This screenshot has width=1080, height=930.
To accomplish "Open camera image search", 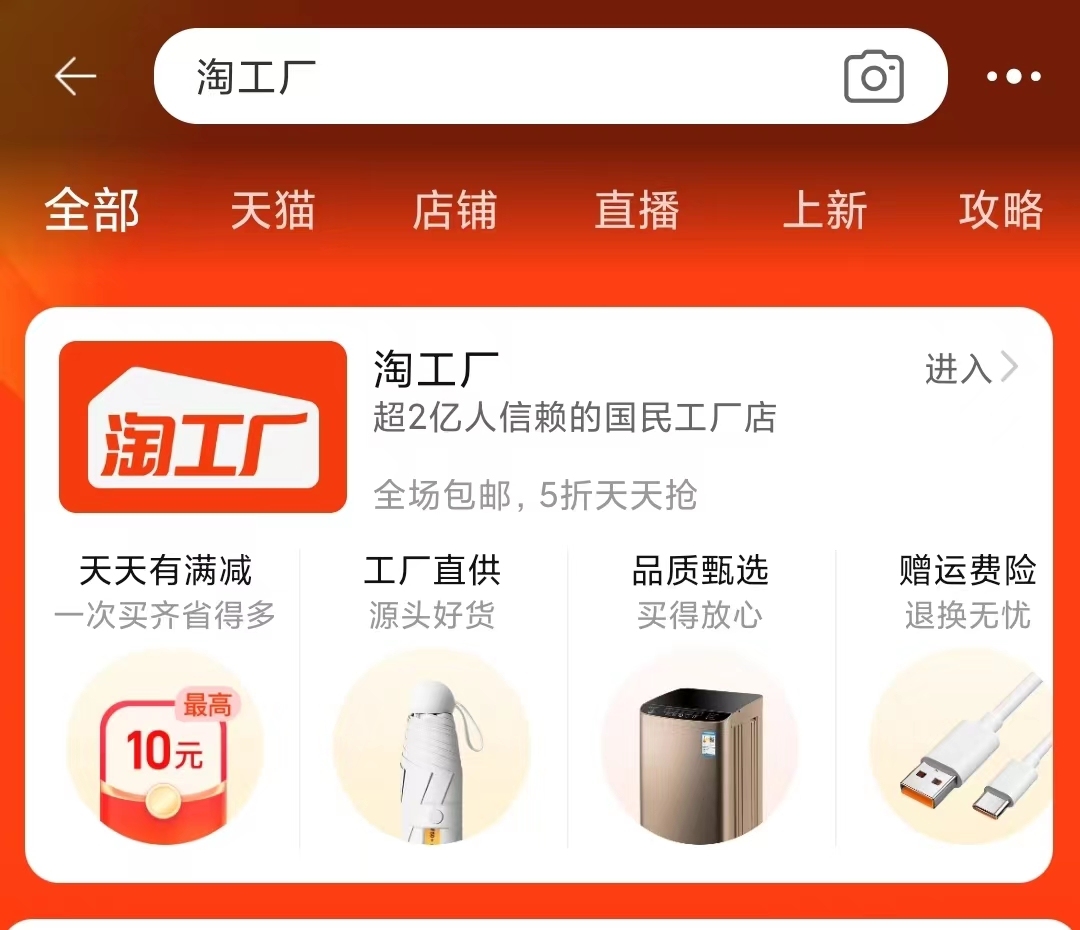I will point(873,77).
